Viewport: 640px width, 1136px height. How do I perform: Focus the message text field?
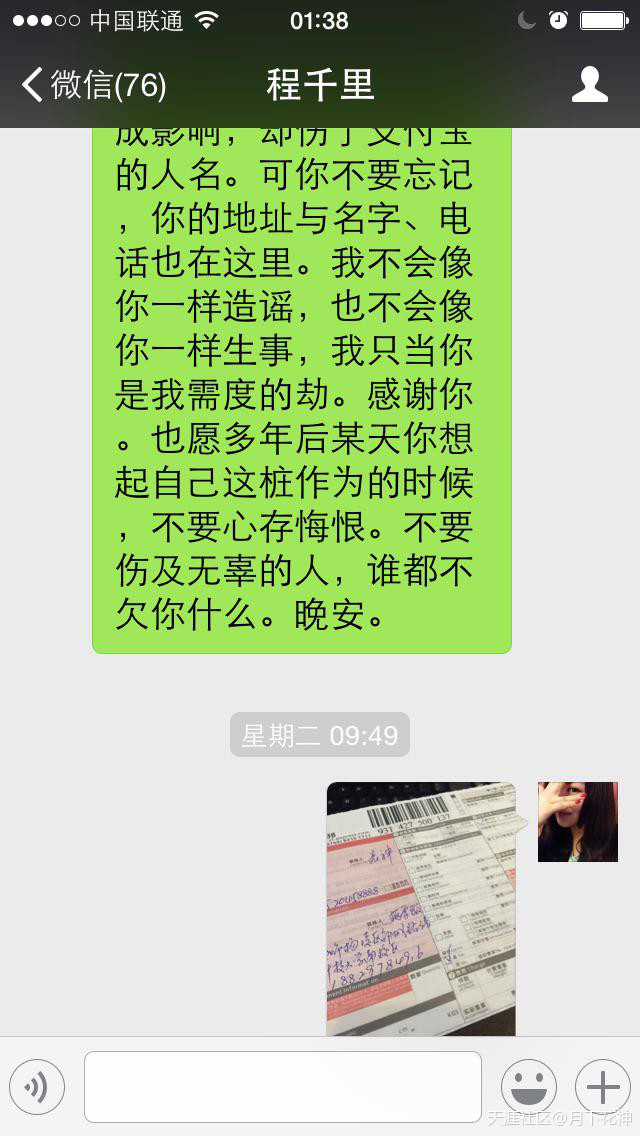click(x=282, y=1087)
